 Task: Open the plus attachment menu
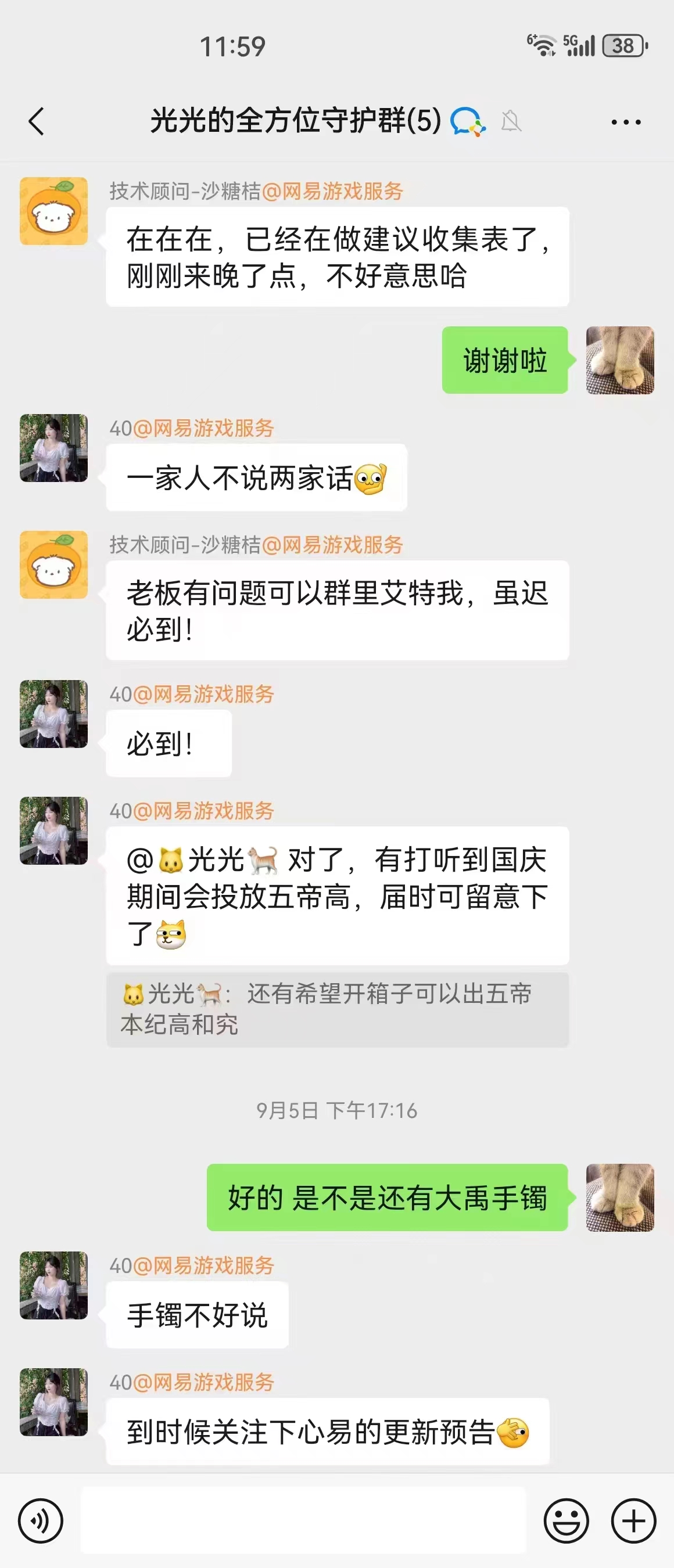tap(633, 1521)
